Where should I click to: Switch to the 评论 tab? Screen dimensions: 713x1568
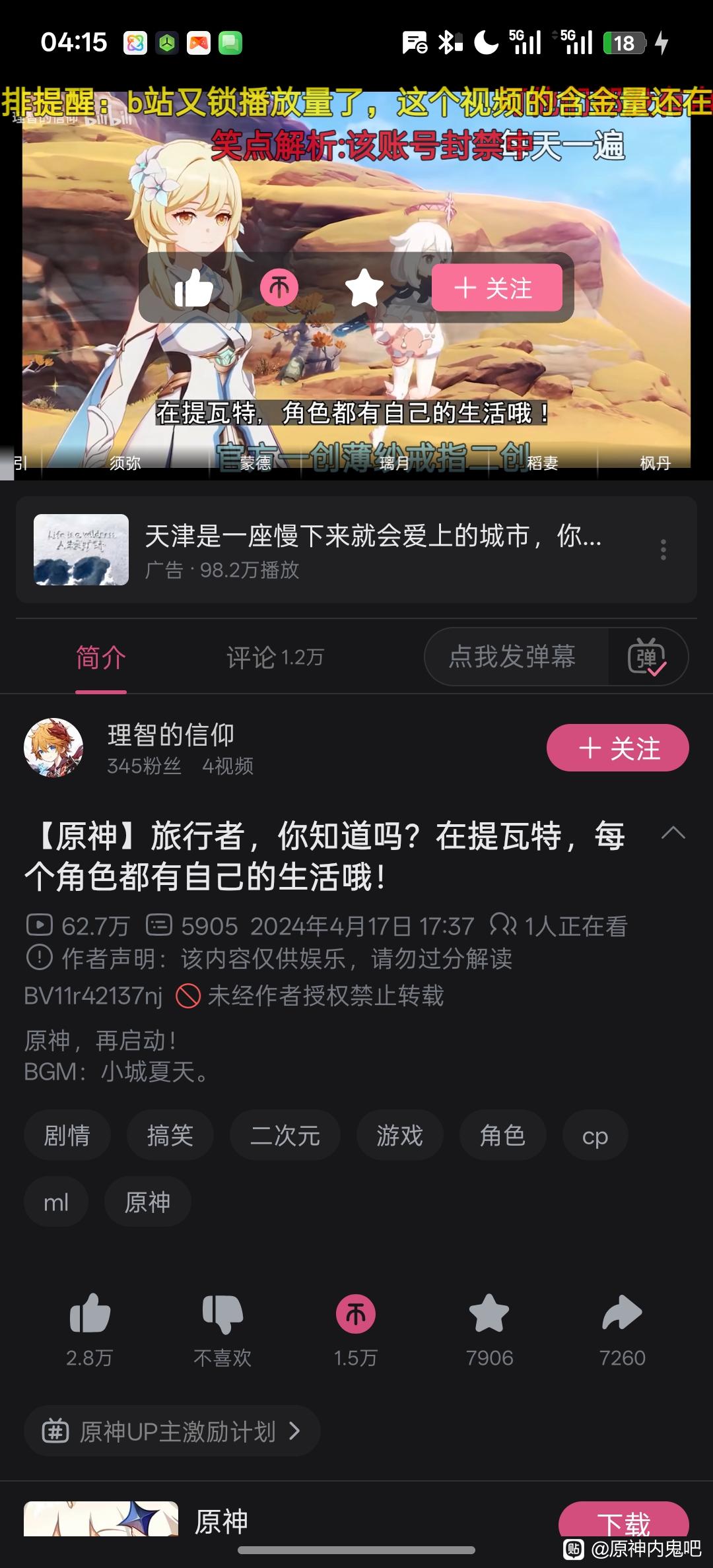tap(275, 657)
